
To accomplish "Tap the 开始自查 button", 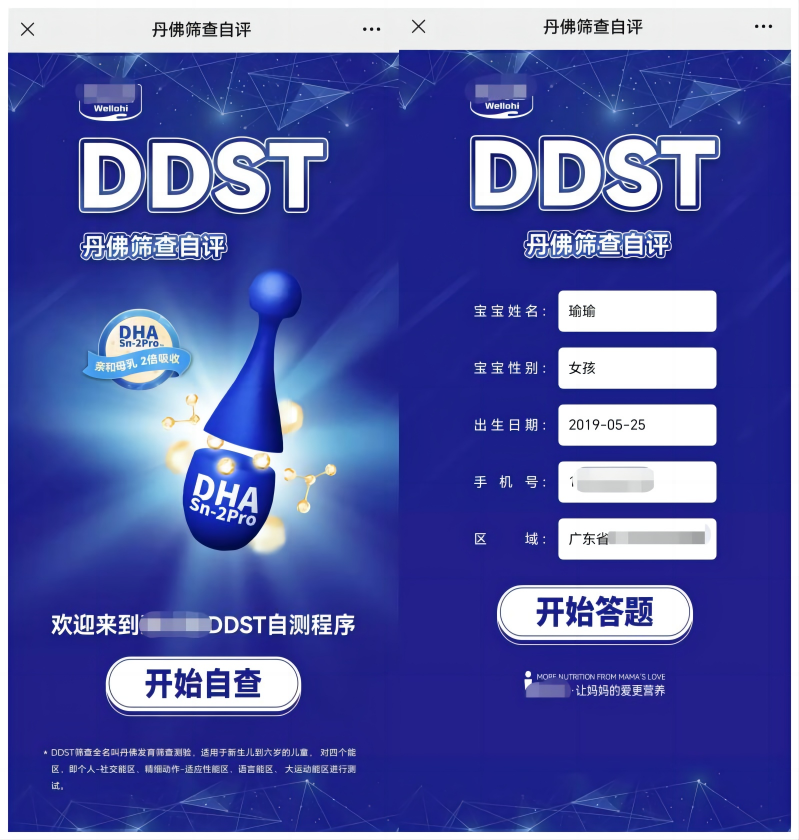I will click(203, 684).
